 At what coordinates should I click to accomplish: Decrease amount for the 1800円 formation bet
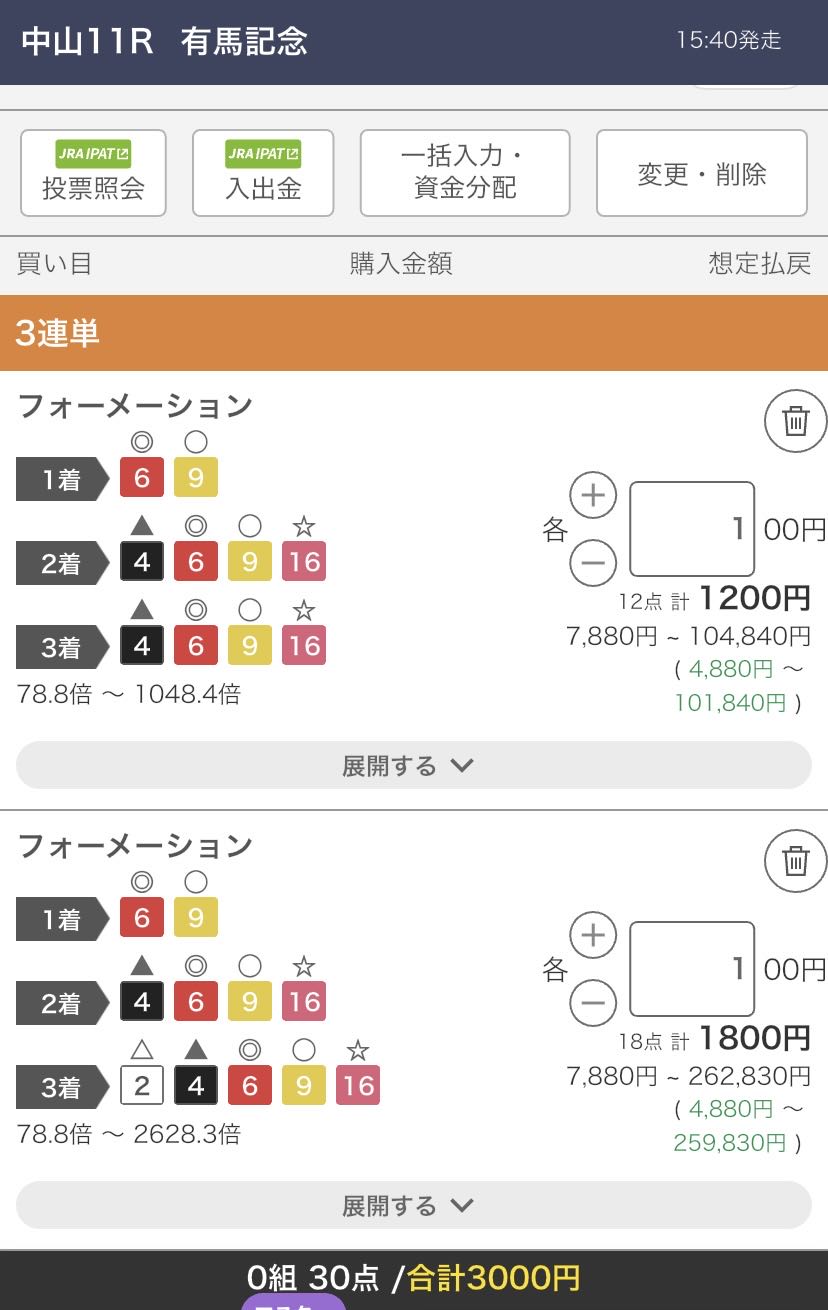pos(593,1003)
